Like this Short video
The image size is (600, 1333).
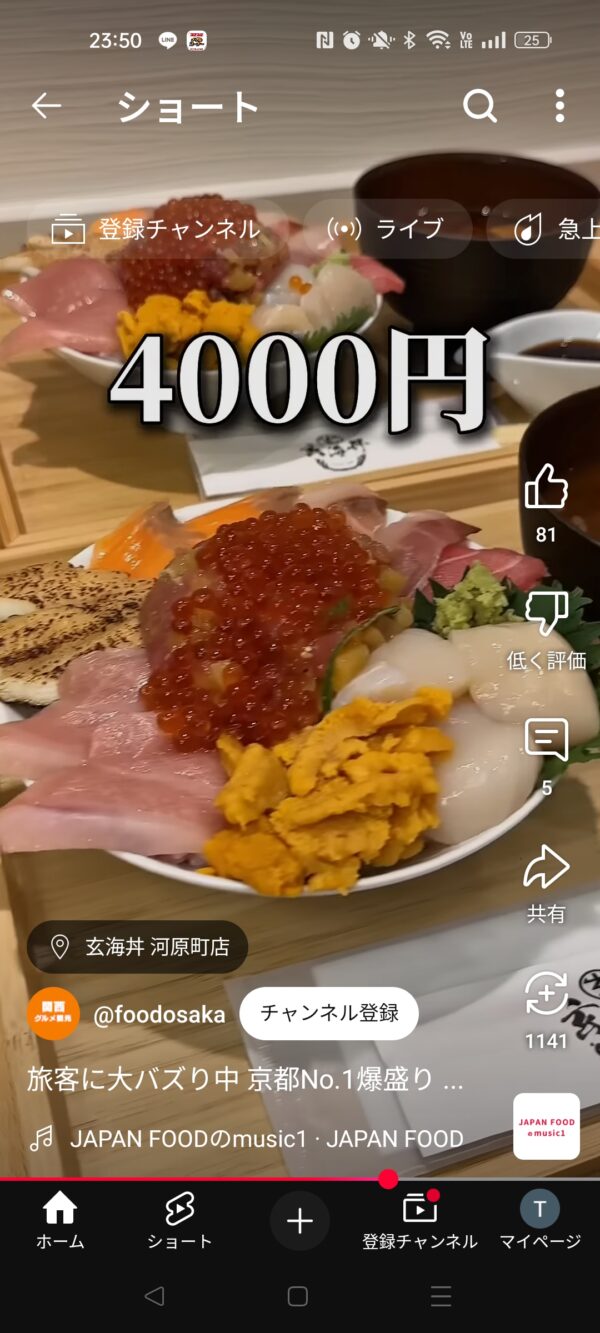(x=545, y=489)
